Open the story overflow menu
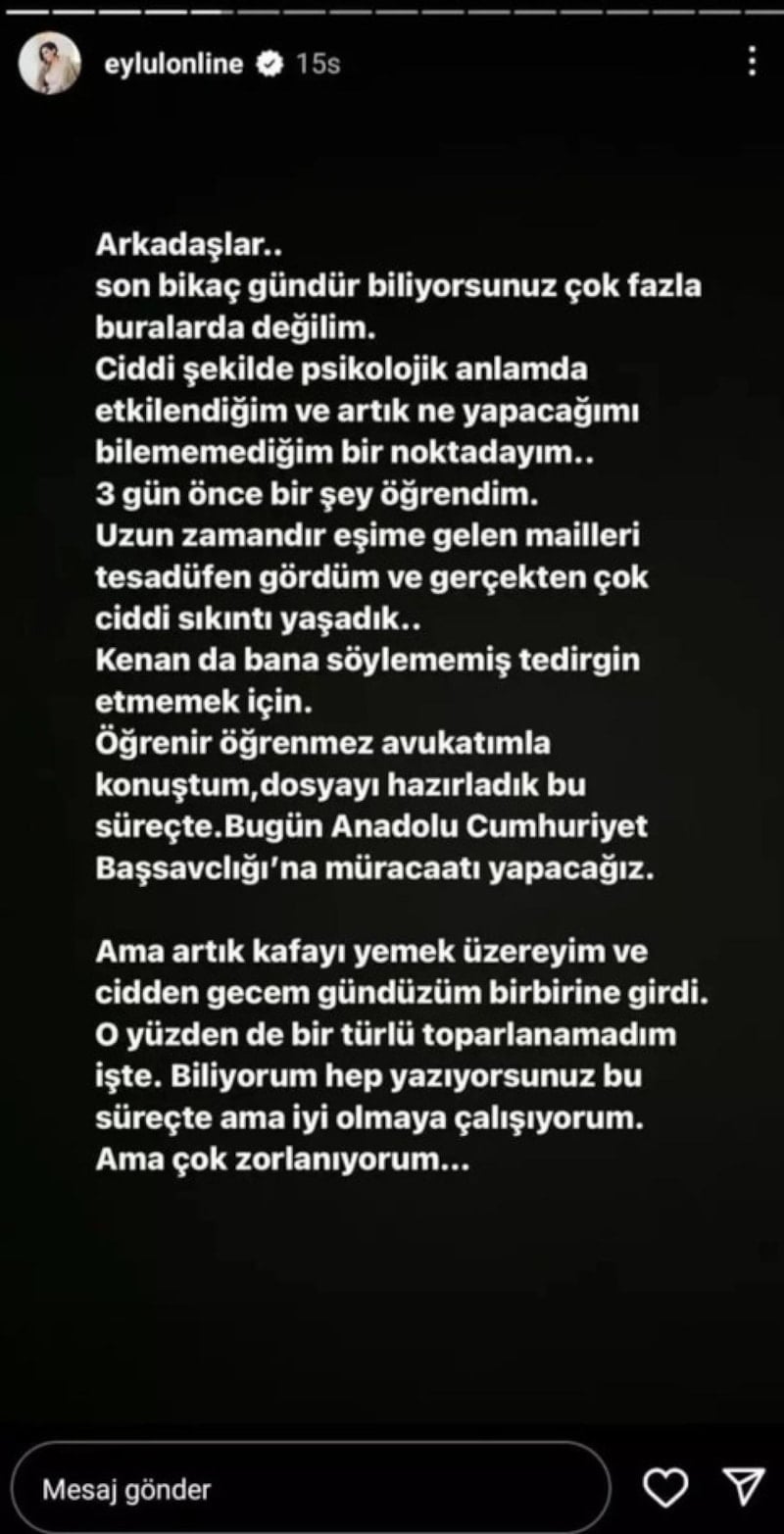This screenshot has width=784, height=1534. (x=752, y=63)
